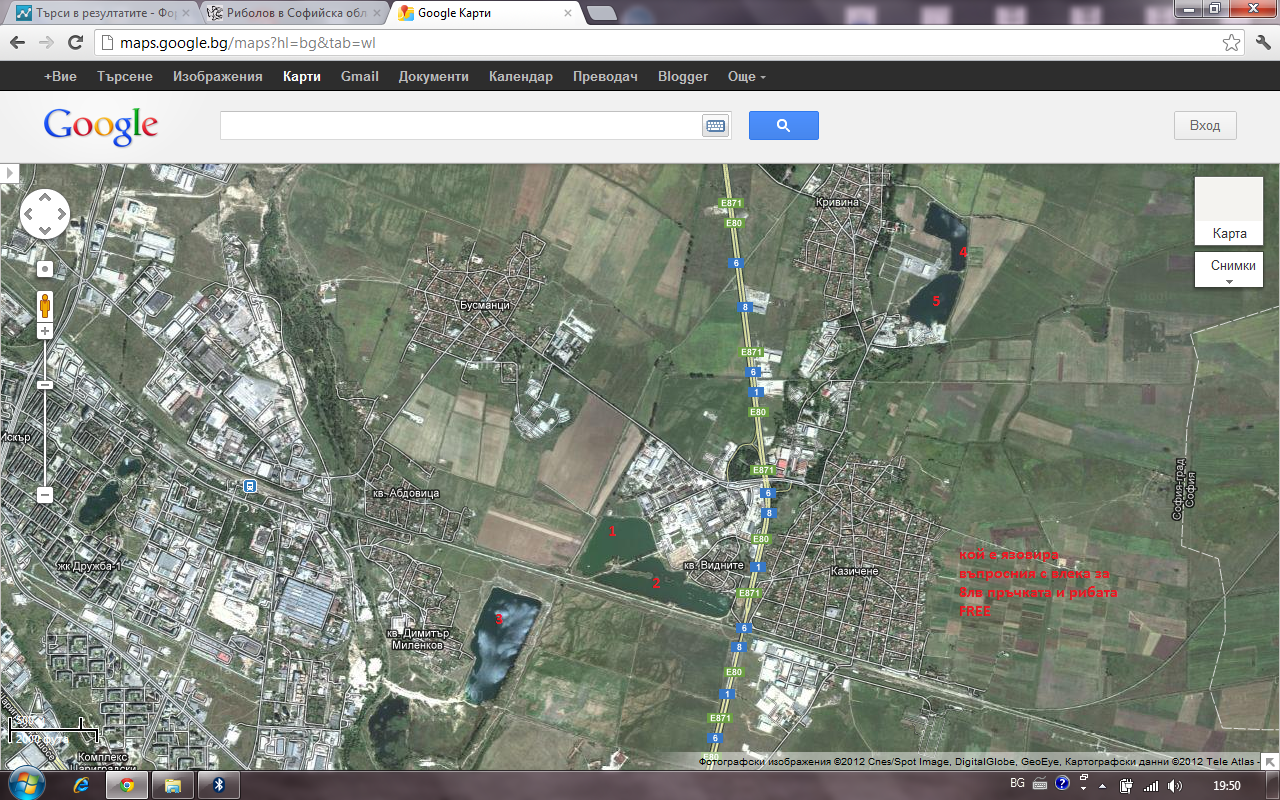Image resolution: width=1280 pixels, height=800 pixels.
Task: Tap the Google Maps search field
Action: (x=460, y=125)
